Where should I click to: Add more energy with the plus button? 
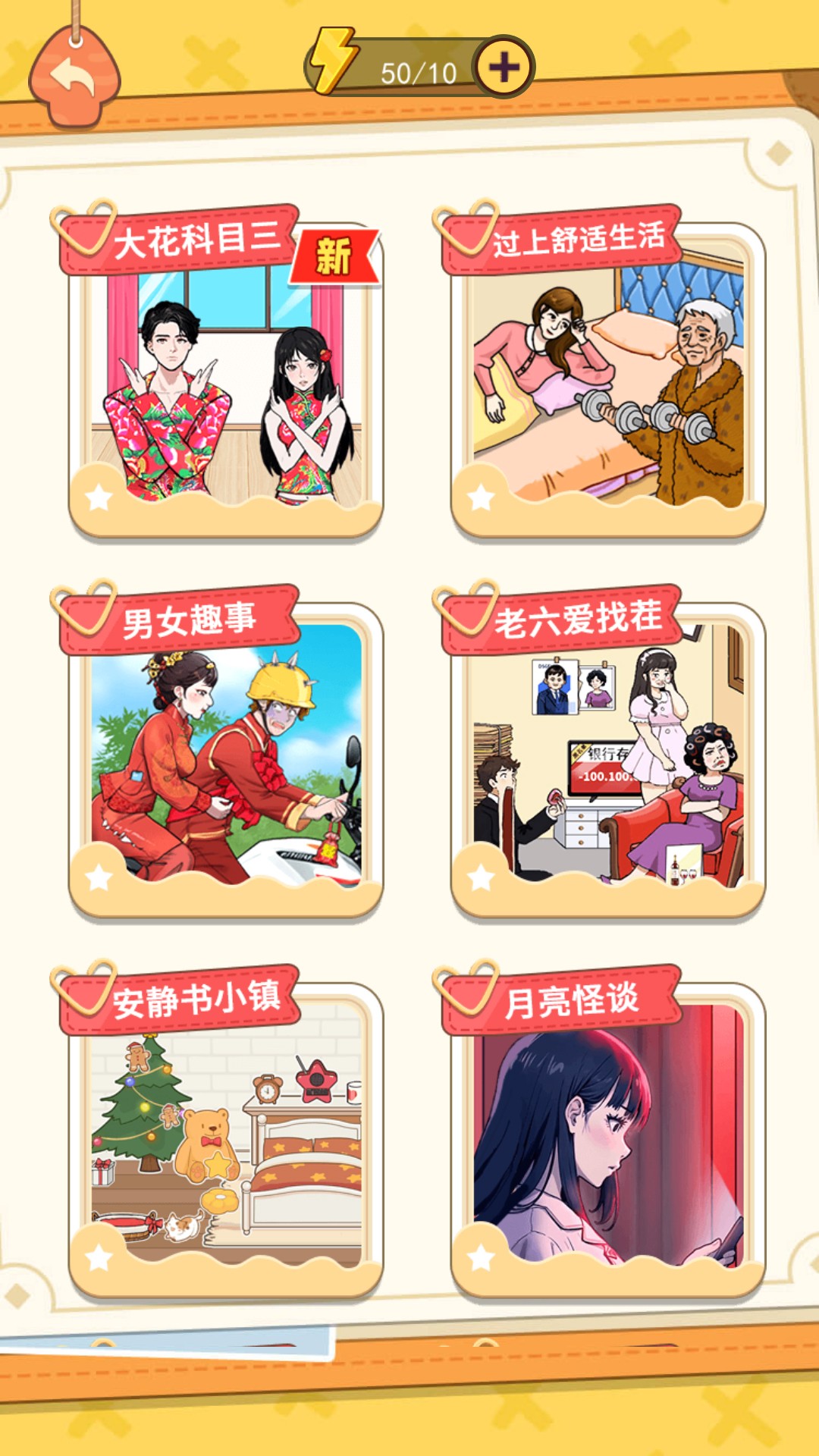[504, 67]
